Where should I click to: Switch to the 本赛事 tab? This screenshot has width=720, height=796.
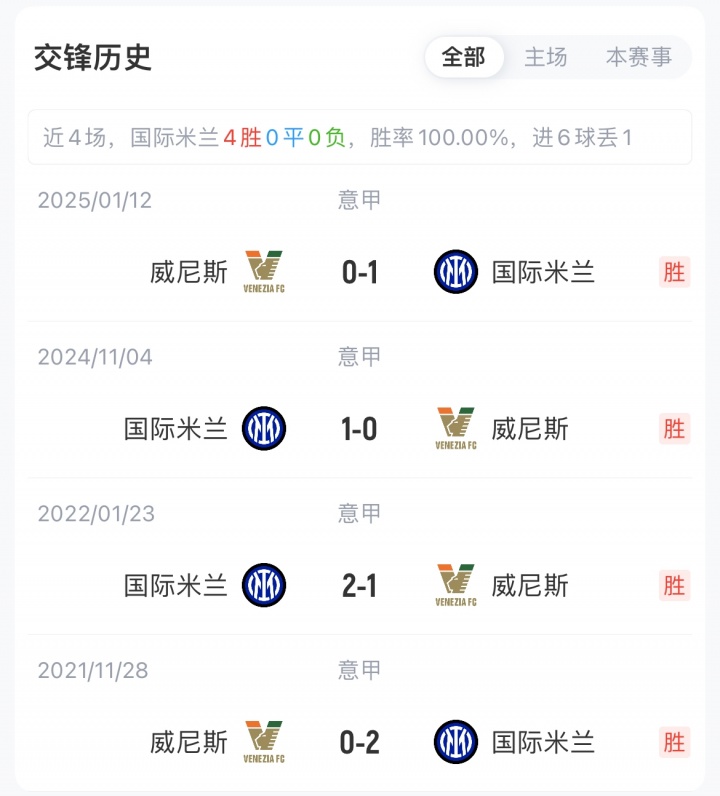coord(638,57)
